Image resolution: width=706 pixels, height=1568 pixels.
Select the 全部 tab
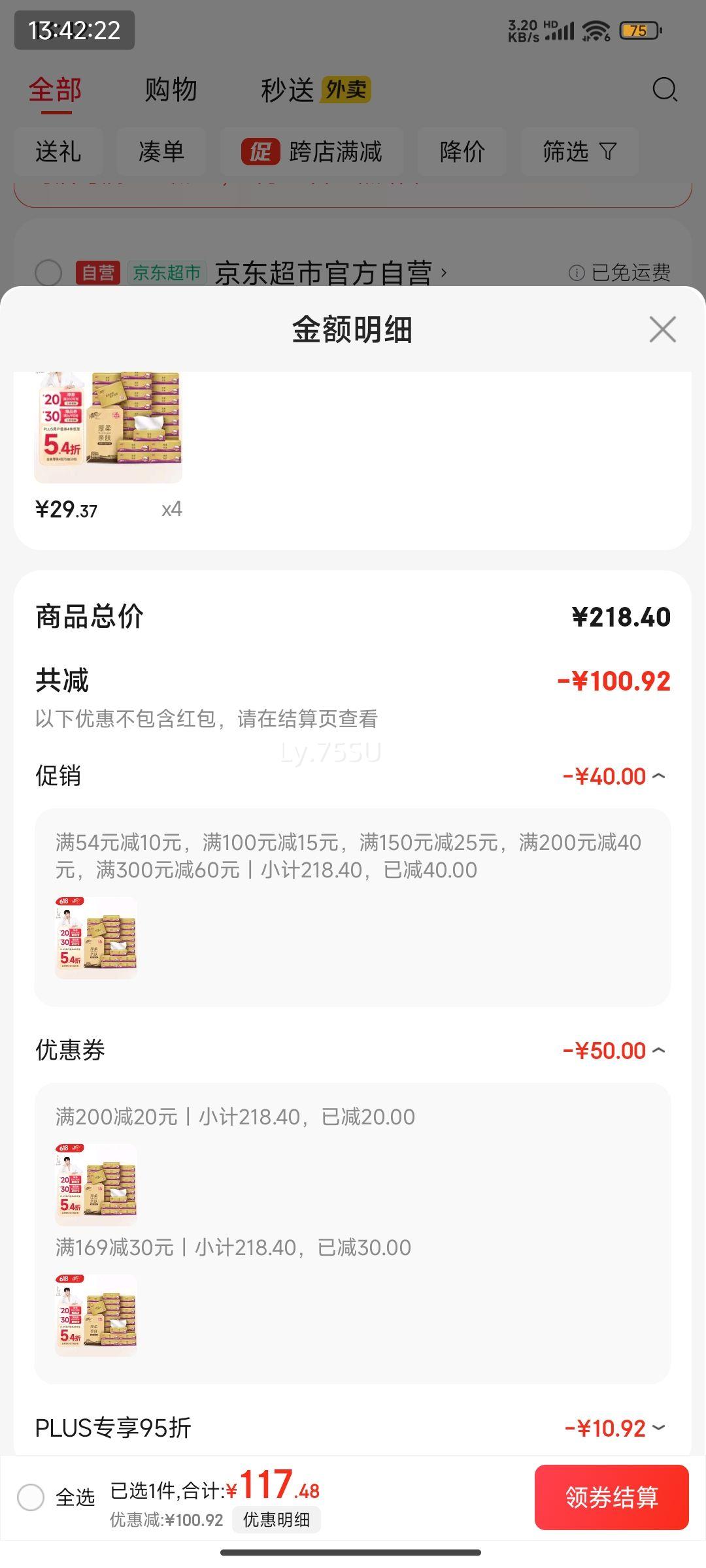pos(56,90)
